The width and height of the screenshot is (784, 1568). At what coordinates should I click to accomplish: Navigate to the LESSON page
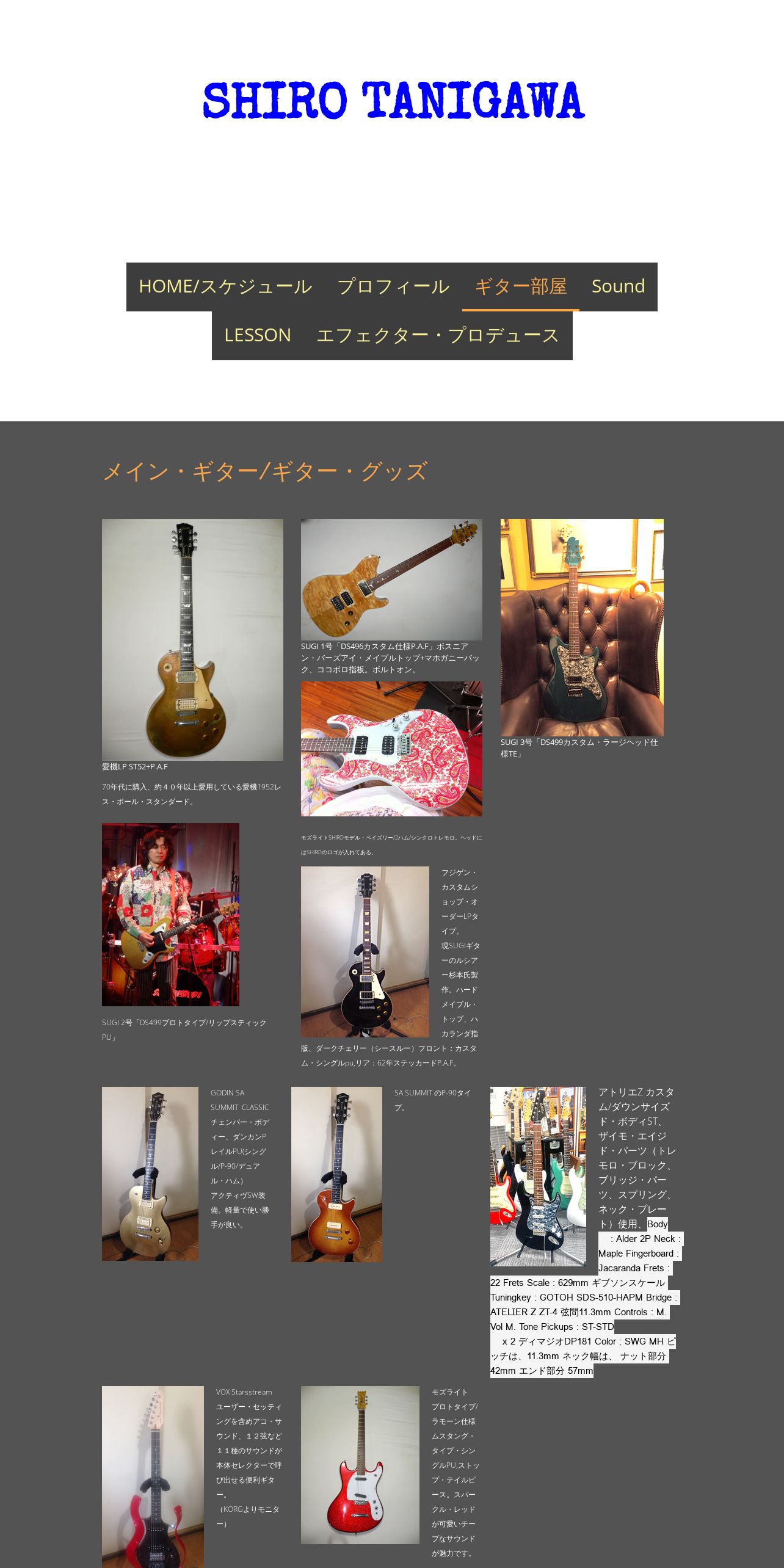[x=258, y=335]
